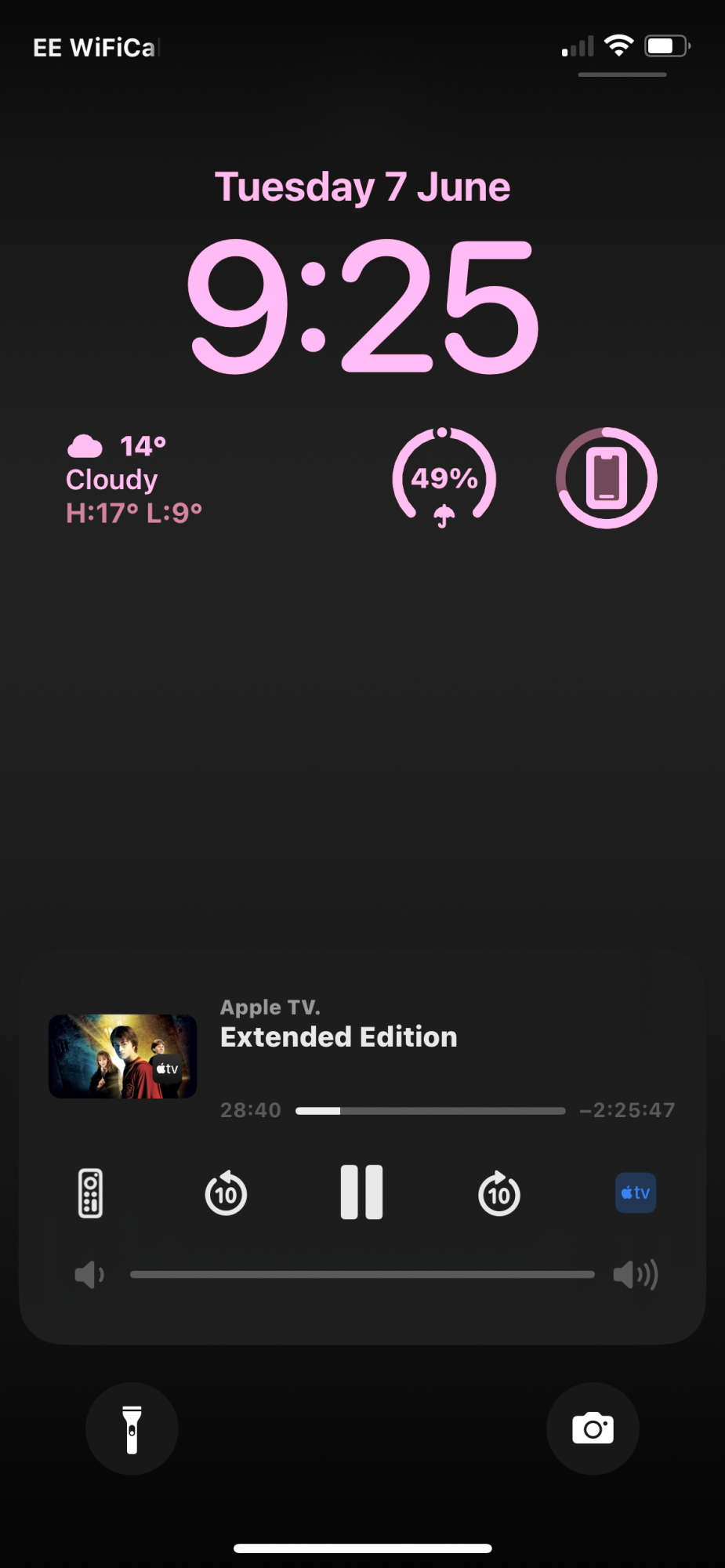Tap the flashlight button
This screenshot has height=1568, width=725.
coord(132,1428)
